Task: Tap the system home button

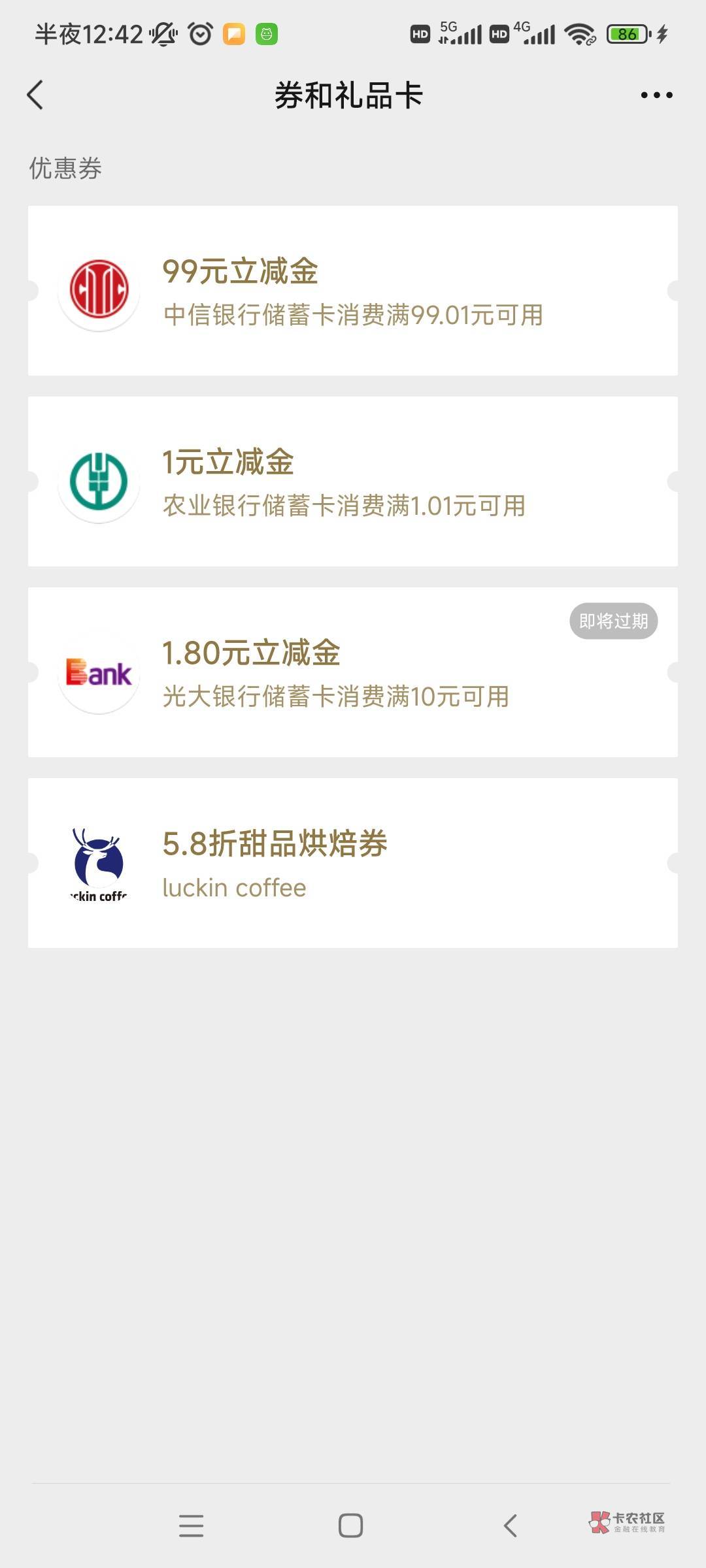Action: [350, 1526]
